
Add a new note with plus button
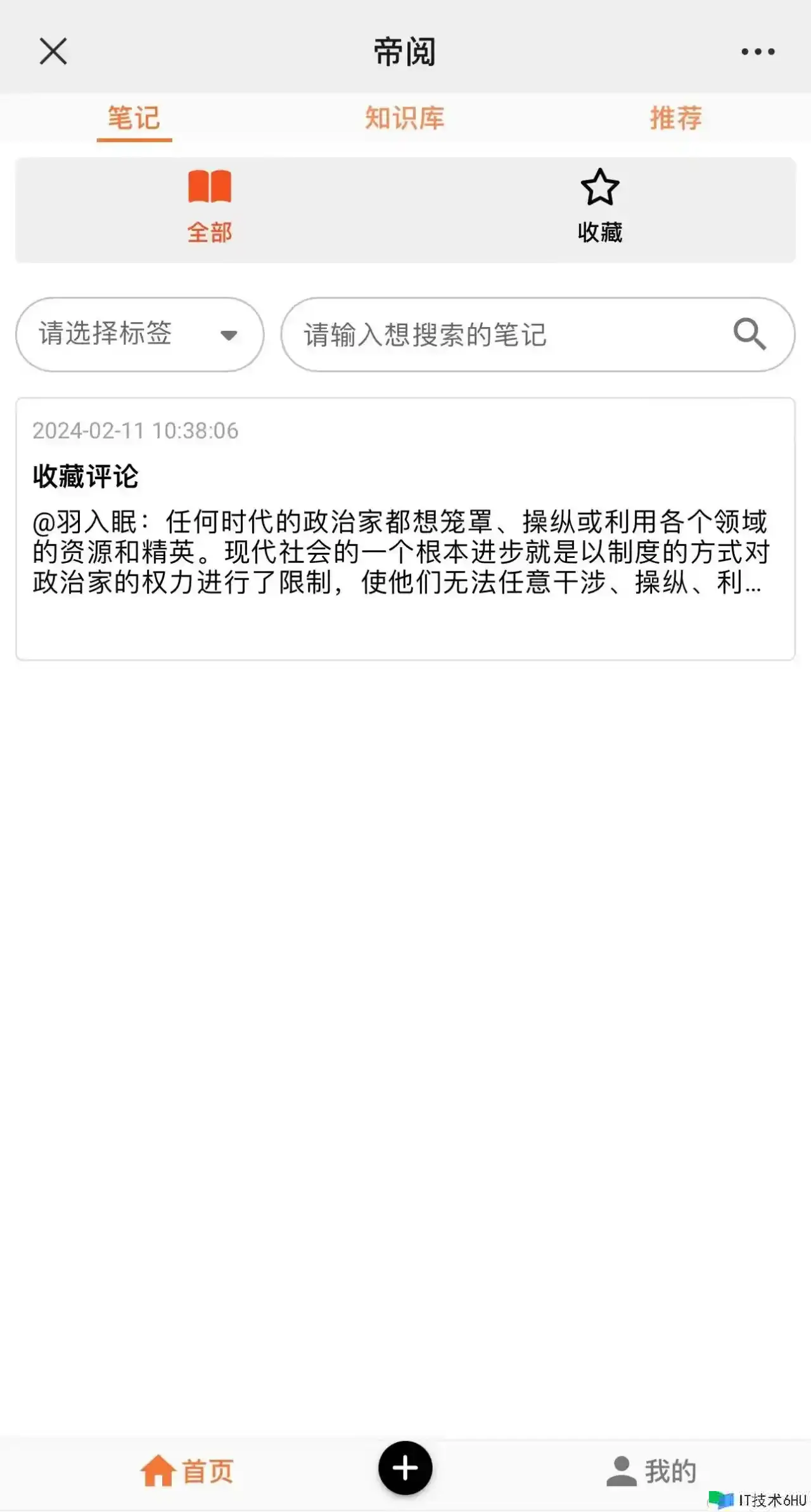[x=405, y=1468]
